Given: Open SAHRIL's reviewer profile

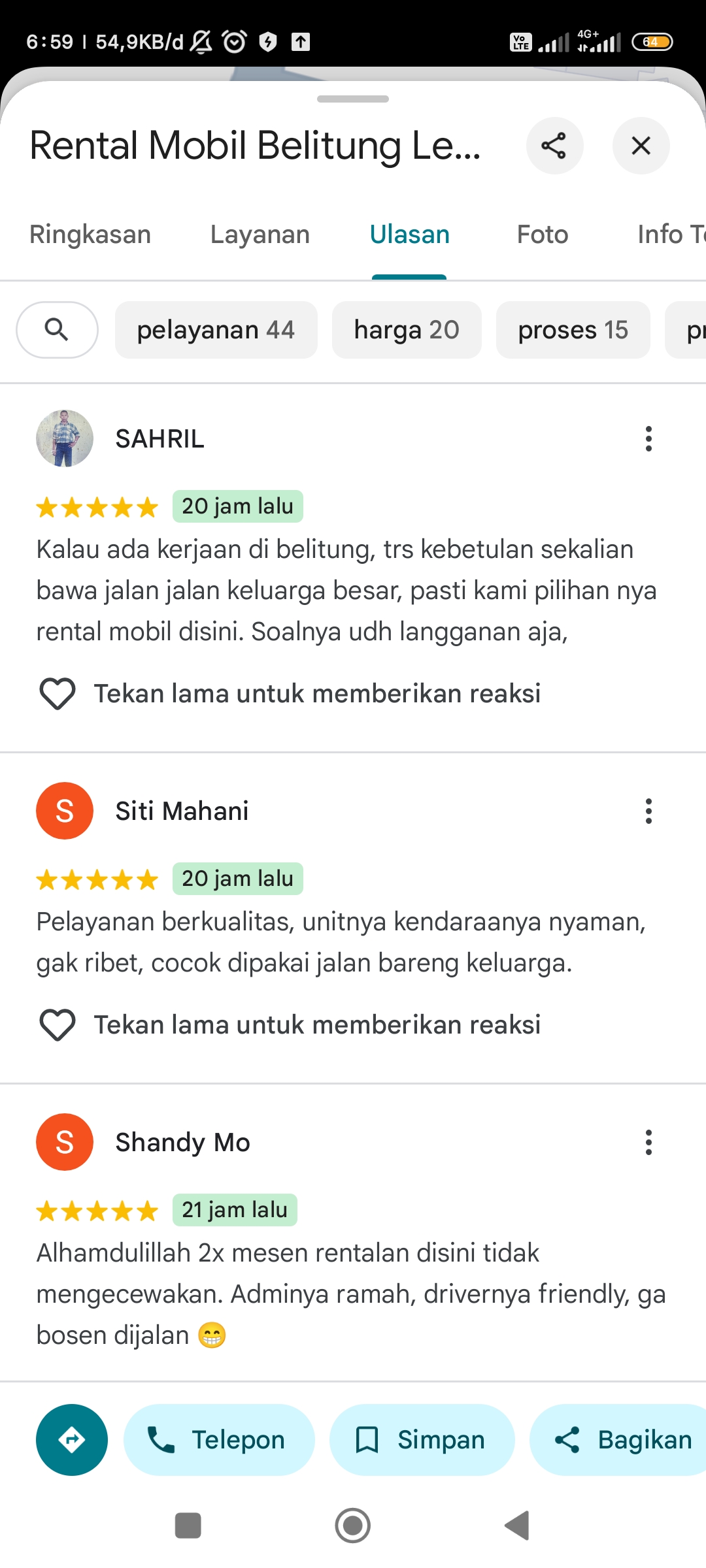Looking at the screenshot, I should tap(65, 438).
